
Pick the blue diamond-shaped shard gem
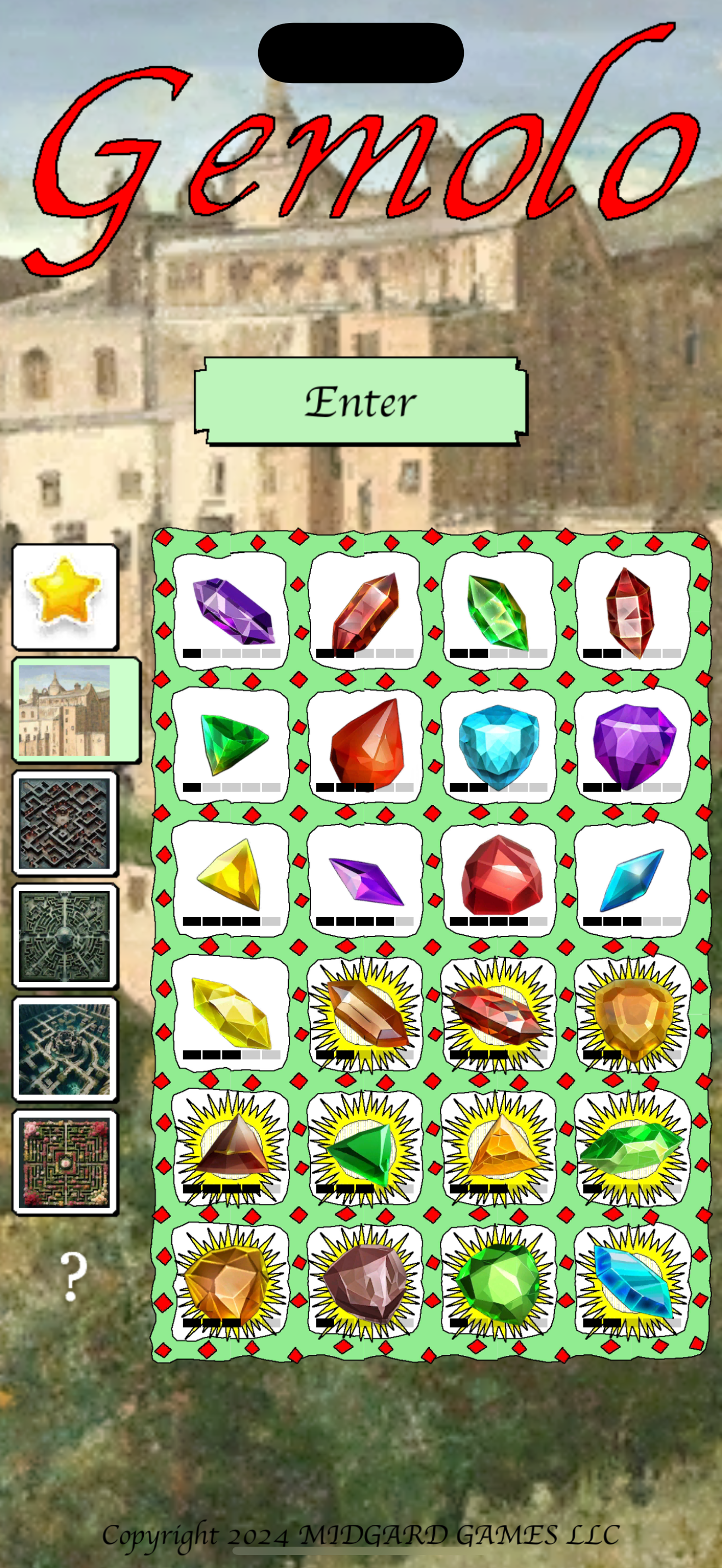point(632,879)
